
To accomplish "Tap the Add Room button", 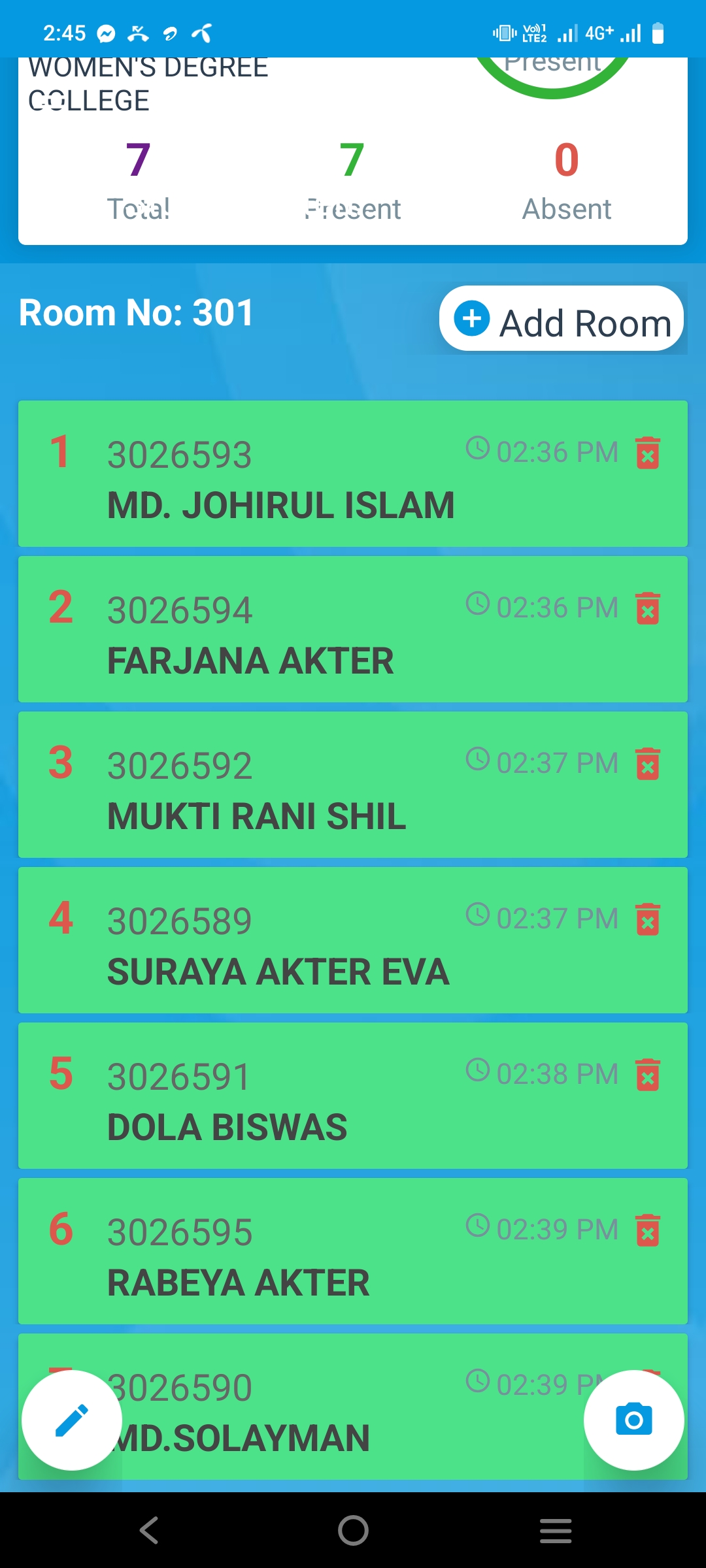I will point(562,318).
